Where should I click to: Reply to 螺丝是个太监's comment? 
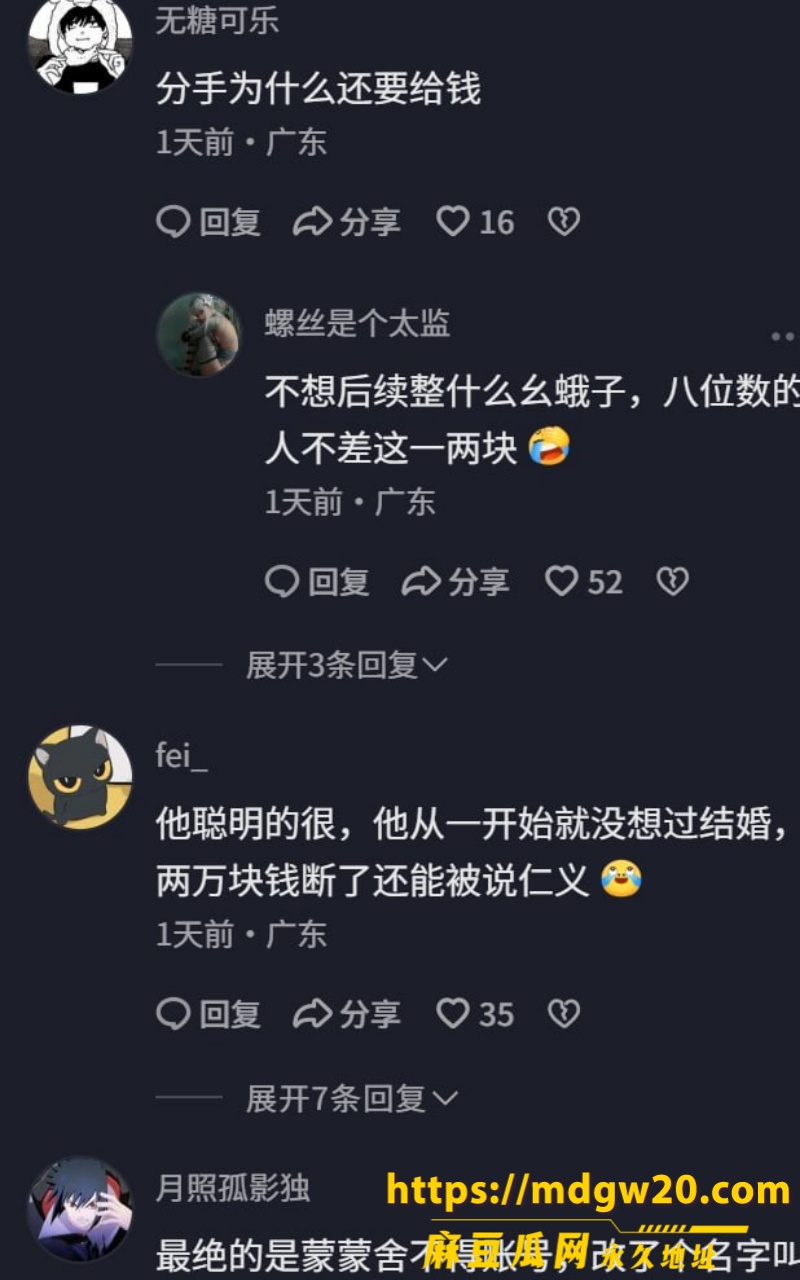(x=317, y=581)
